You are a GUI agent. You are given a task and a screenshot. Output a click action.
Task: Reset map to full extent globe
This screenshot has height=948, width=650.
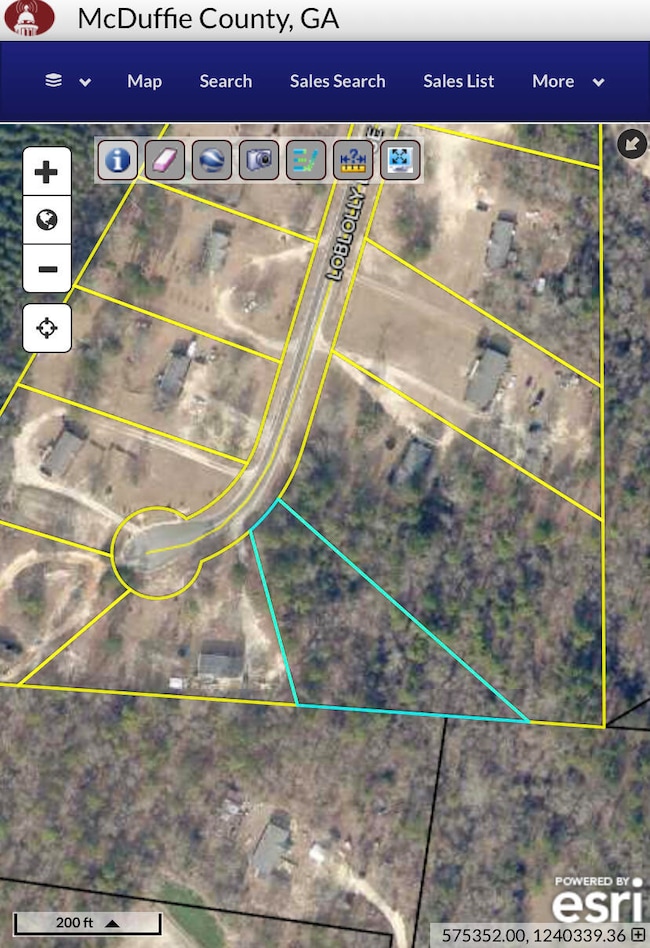pyautogui.click(x=46, y=221)
